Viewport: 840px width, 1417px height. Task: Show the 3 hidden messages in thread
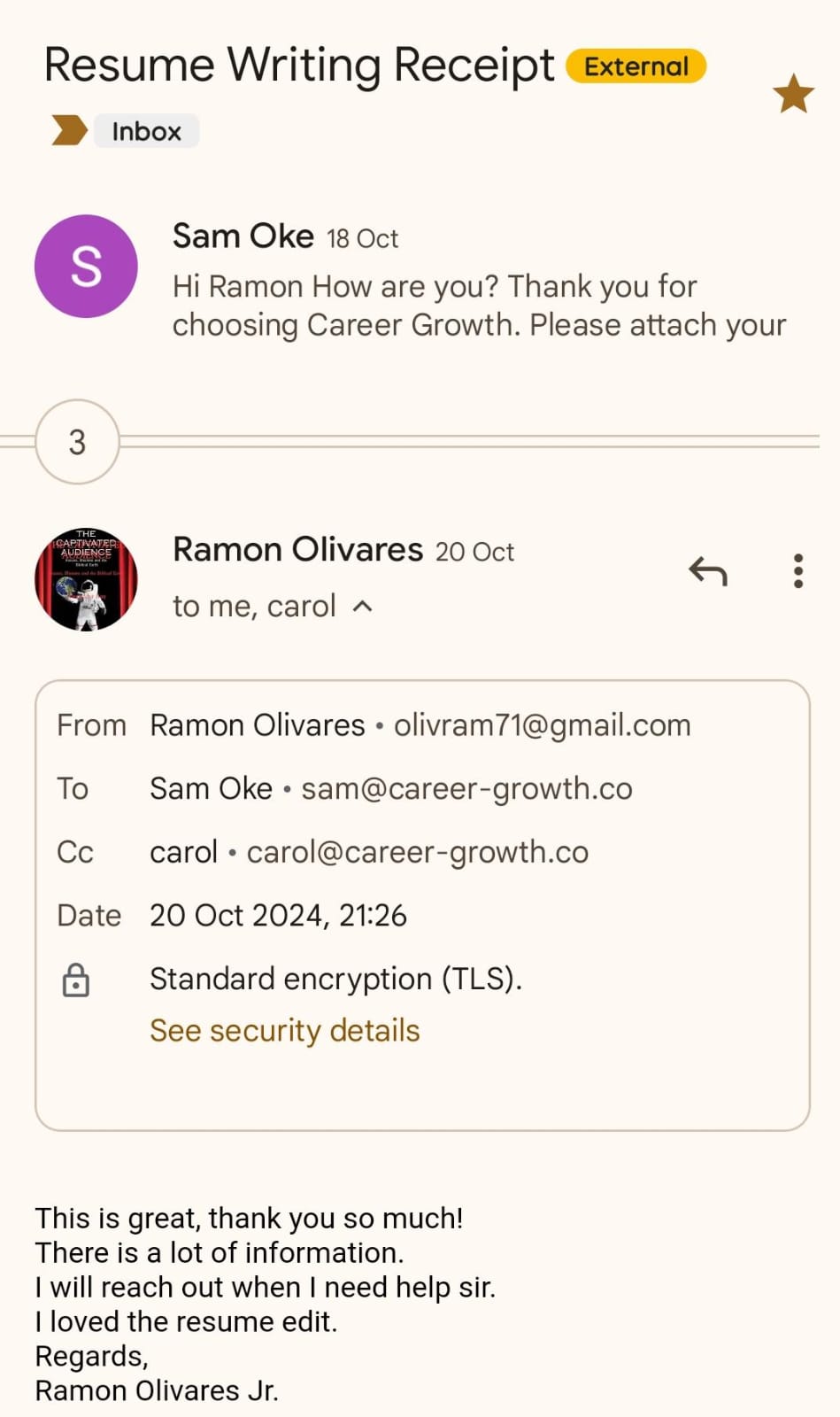click(77, 442)
